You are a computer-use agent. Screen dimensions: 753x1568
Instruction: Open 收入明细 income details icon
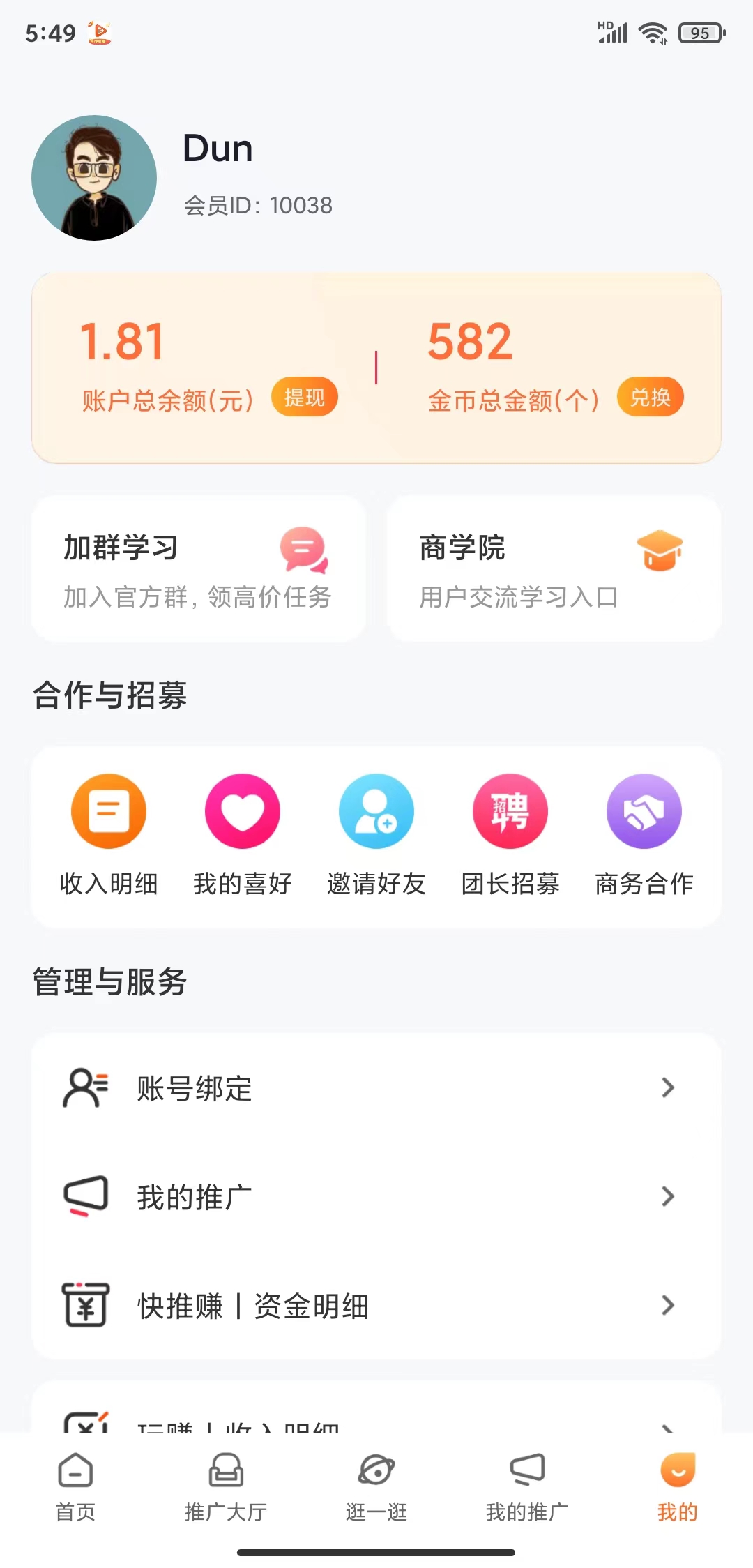(x=108, y=811)
